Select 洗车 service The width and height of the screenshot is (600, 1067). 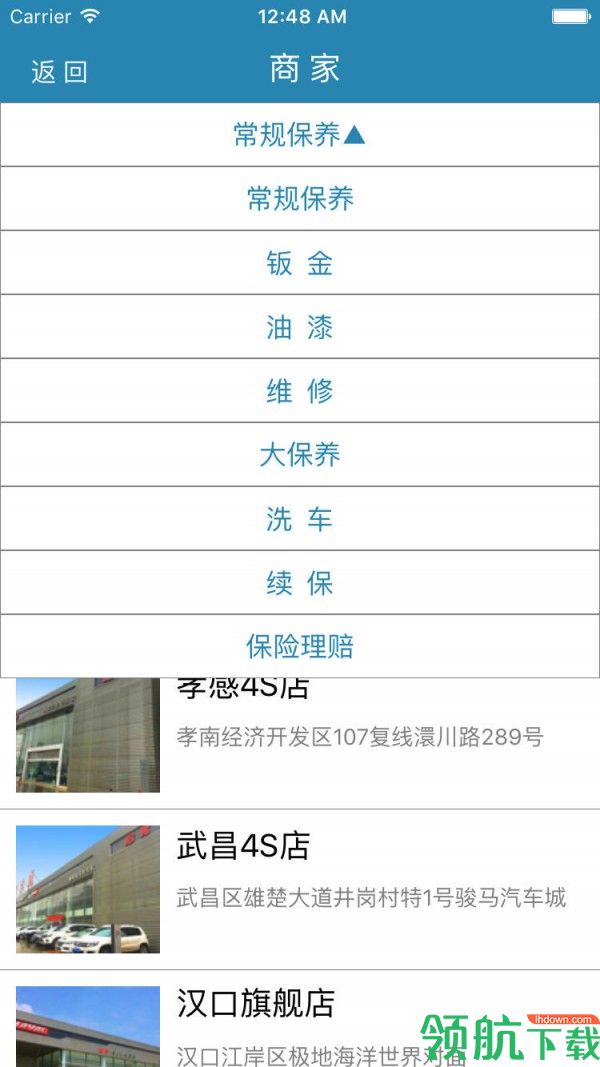pos(300,519)
